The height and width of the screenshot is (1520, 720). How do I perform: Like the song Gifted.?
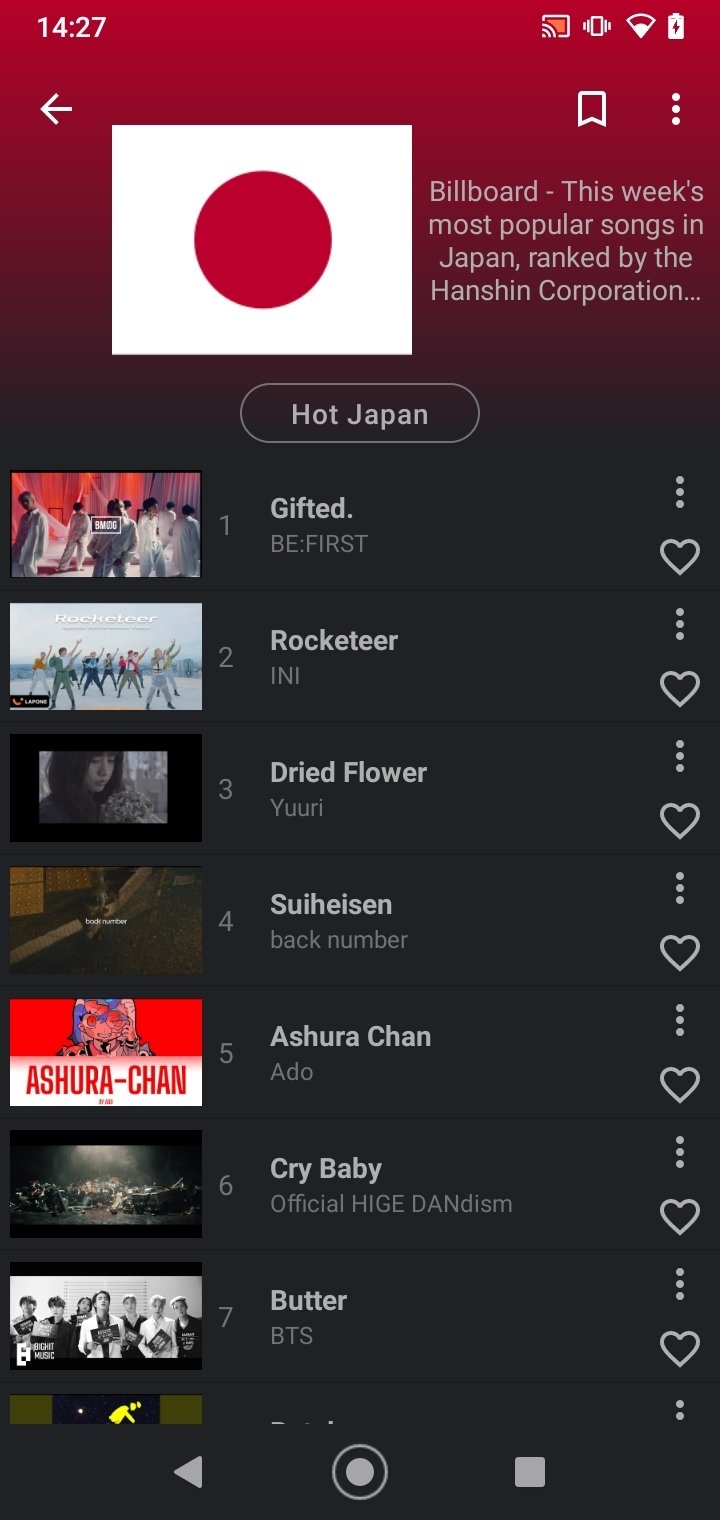click(x=680, y=557)
